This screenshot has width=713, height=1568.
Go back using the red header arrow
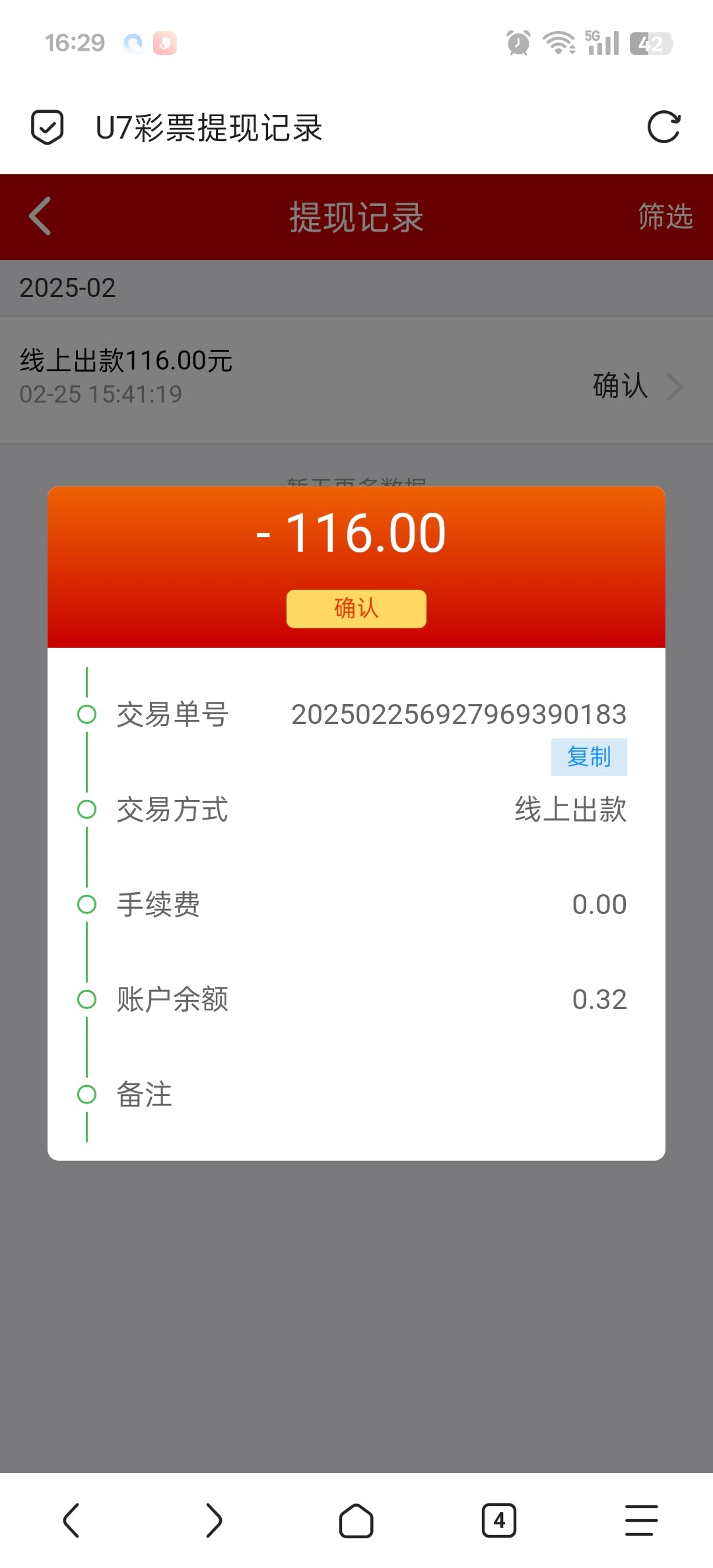click(x=40, y=216)
